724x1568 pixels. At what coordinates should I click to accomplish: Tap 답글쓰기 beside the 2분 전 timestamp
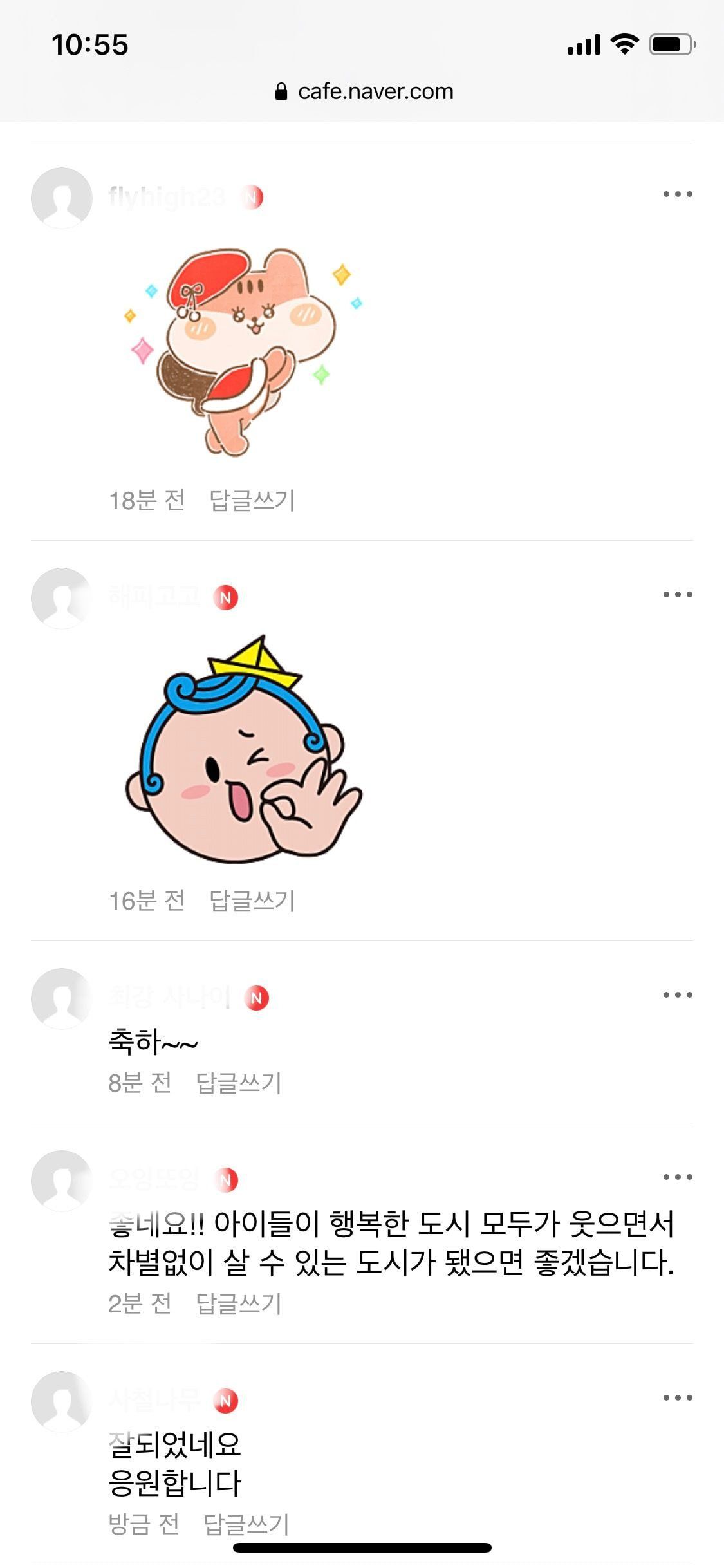[239, 1303]
